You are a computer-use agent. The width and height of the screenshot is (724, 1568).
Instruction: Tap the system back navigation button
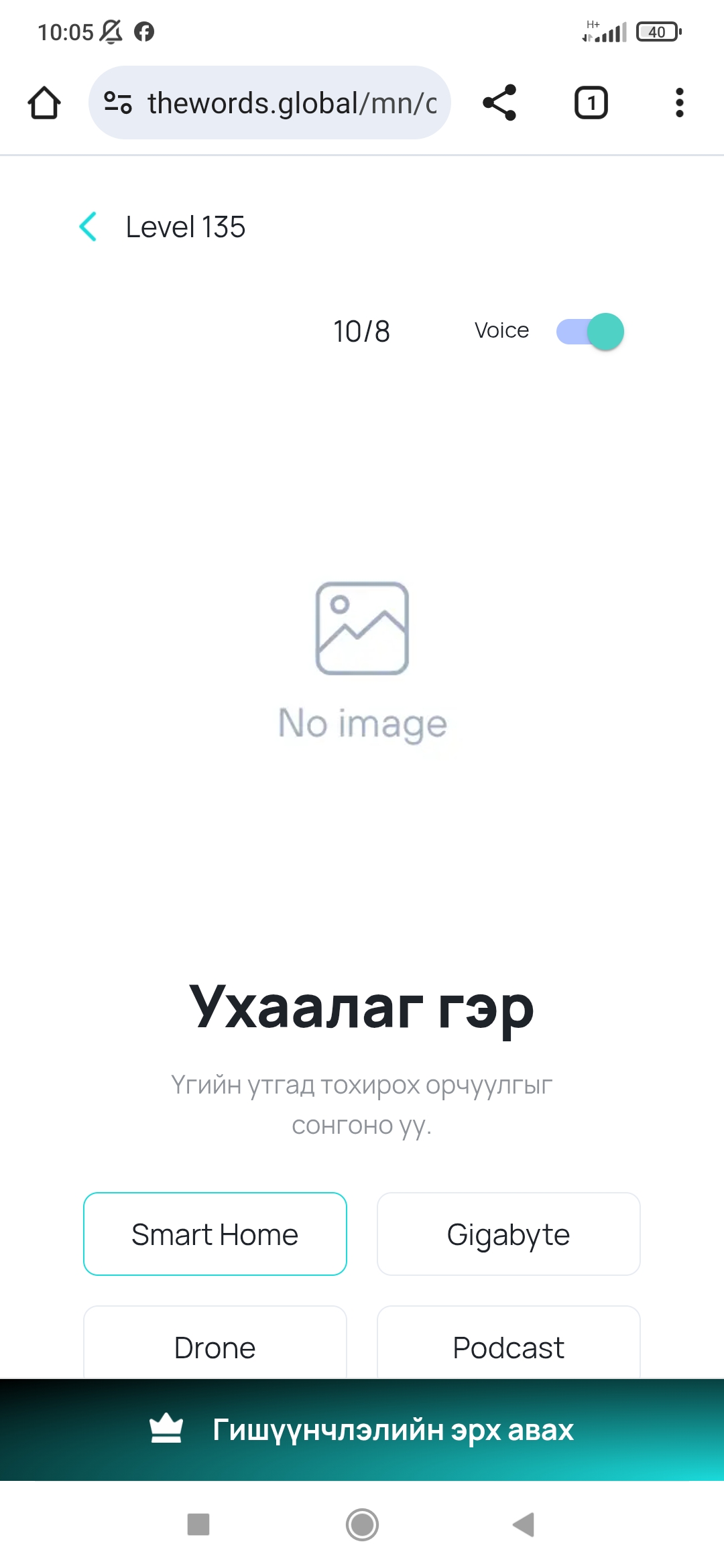pos(524,1524)
